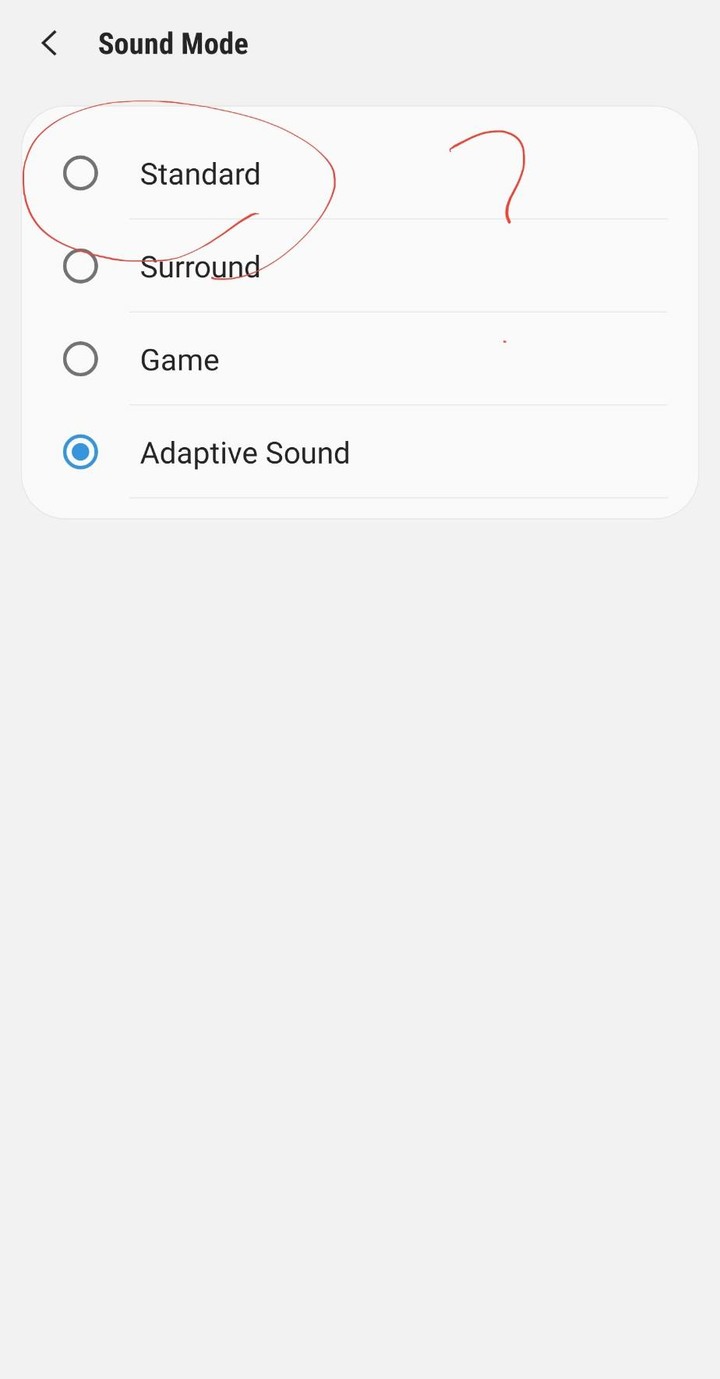The width and height of the screenshot is (720, 1379).
Task: Pick the Adaptive Sound option
Action: tap(80, 453)
